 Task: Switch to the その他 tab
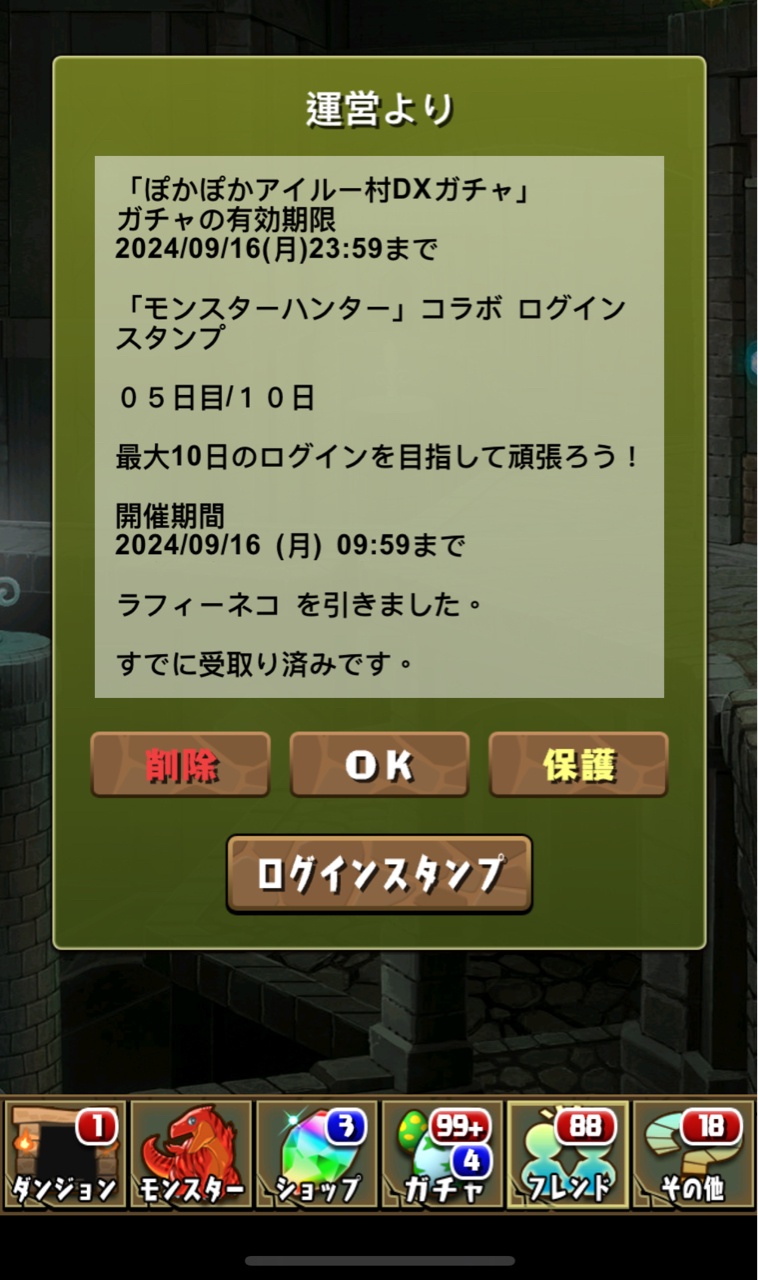694,1155
